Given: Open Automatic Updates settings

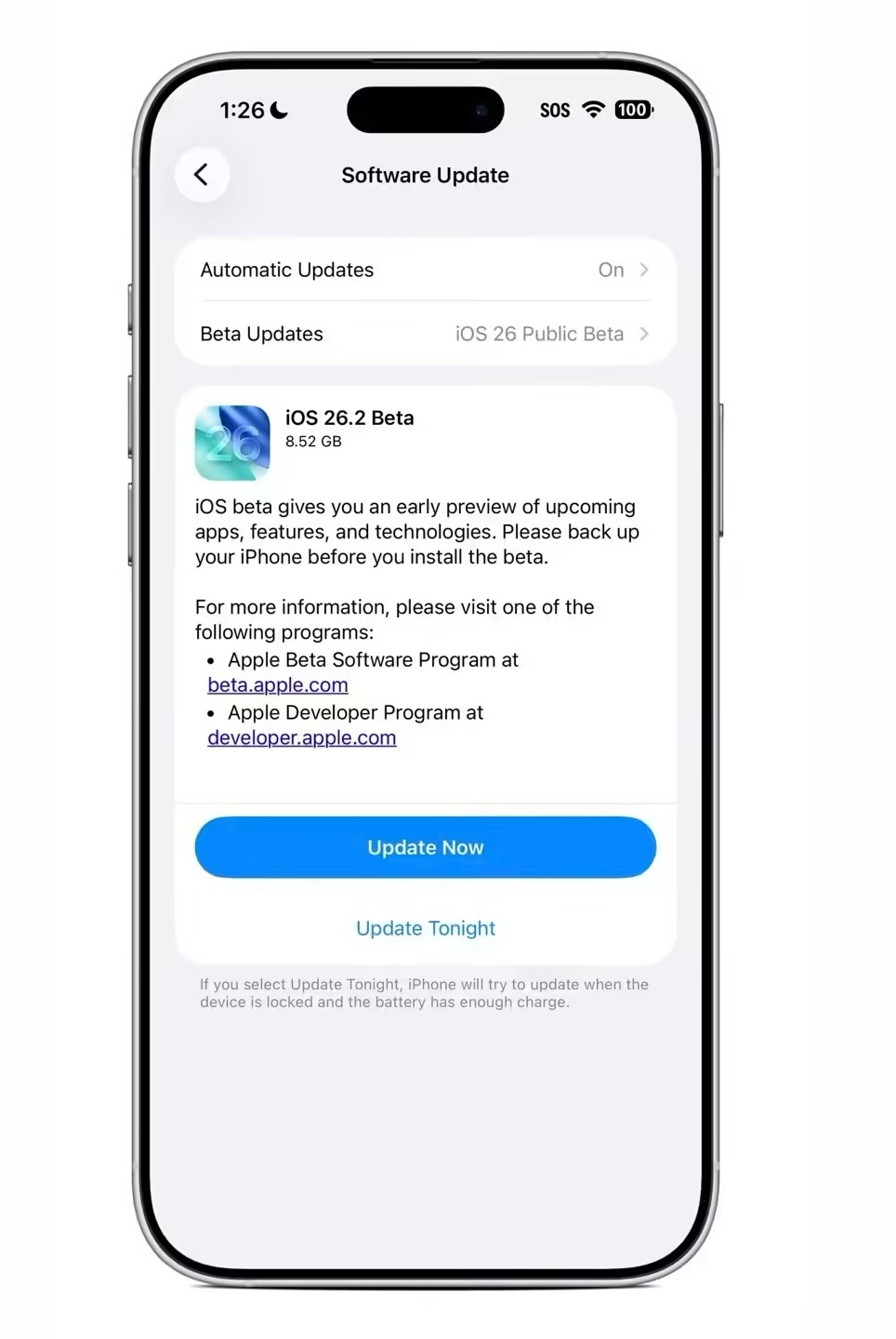Looking at the screenshot, I should coord(425,270).
